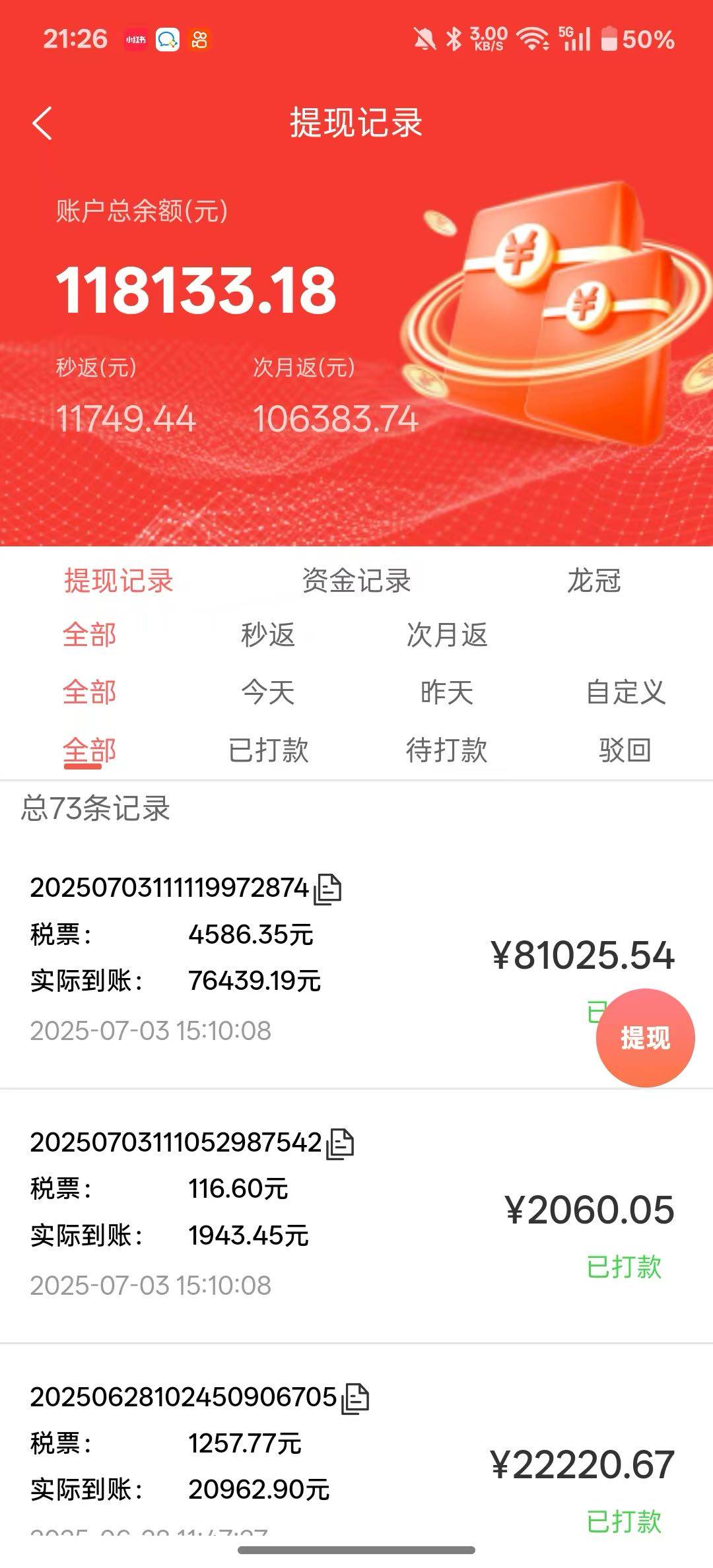Show only 今天 records
Image resolution: width=713 pixels, height=1568 pixels.
(267, 692)
